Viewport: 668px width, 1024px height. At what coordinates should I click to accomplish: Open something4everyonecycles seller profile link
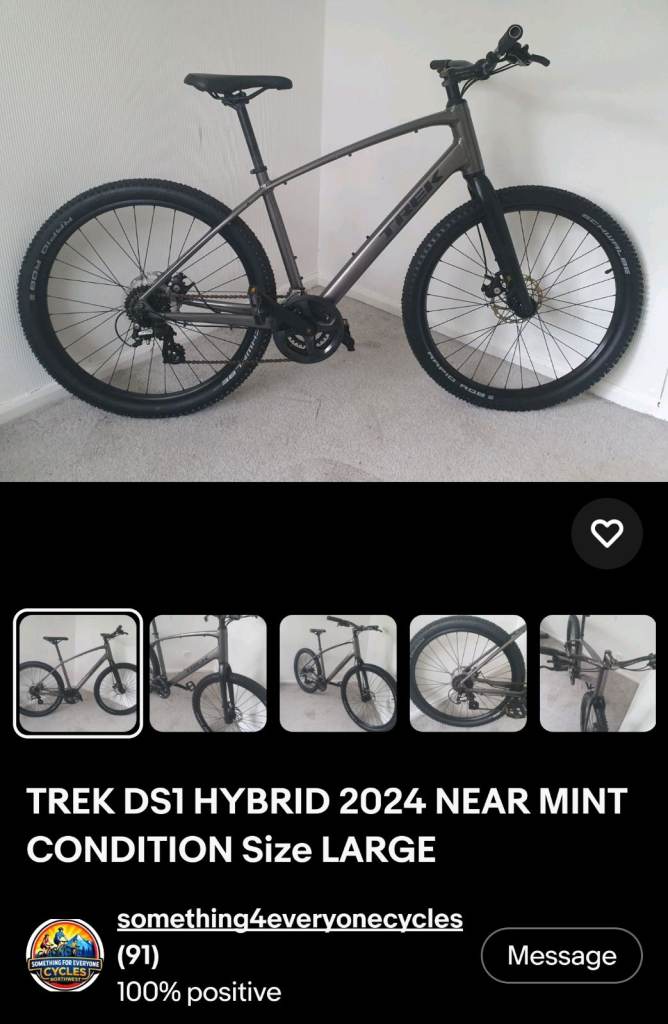[x=289, y=919]
